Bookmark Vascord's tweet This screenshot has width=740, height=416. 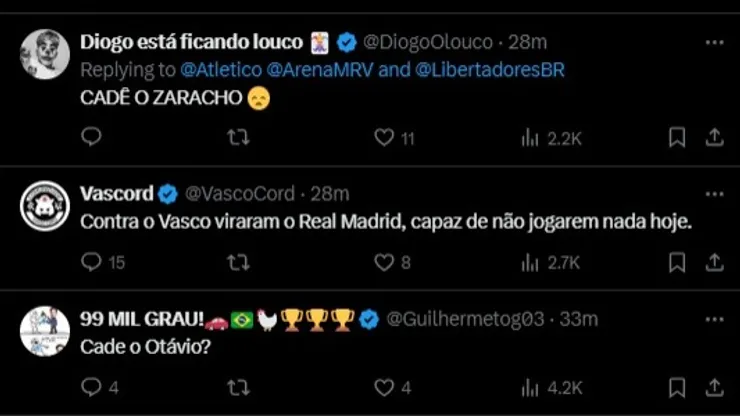click(677, 262)
